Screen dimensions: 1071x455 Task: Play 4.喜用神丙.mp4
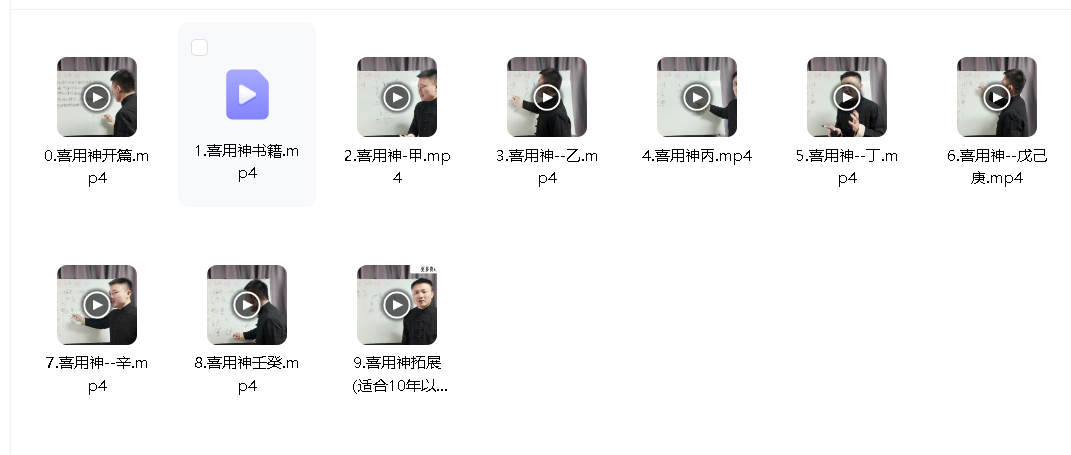click(x=697, y=97)
